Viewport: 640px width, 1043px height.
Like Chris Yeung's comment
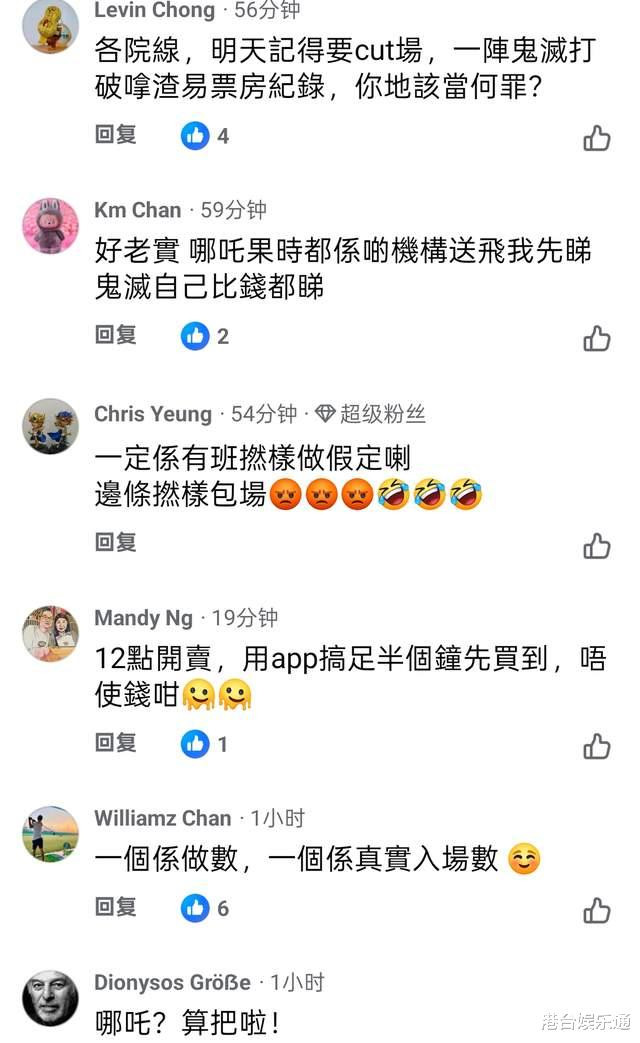(597, 546)
